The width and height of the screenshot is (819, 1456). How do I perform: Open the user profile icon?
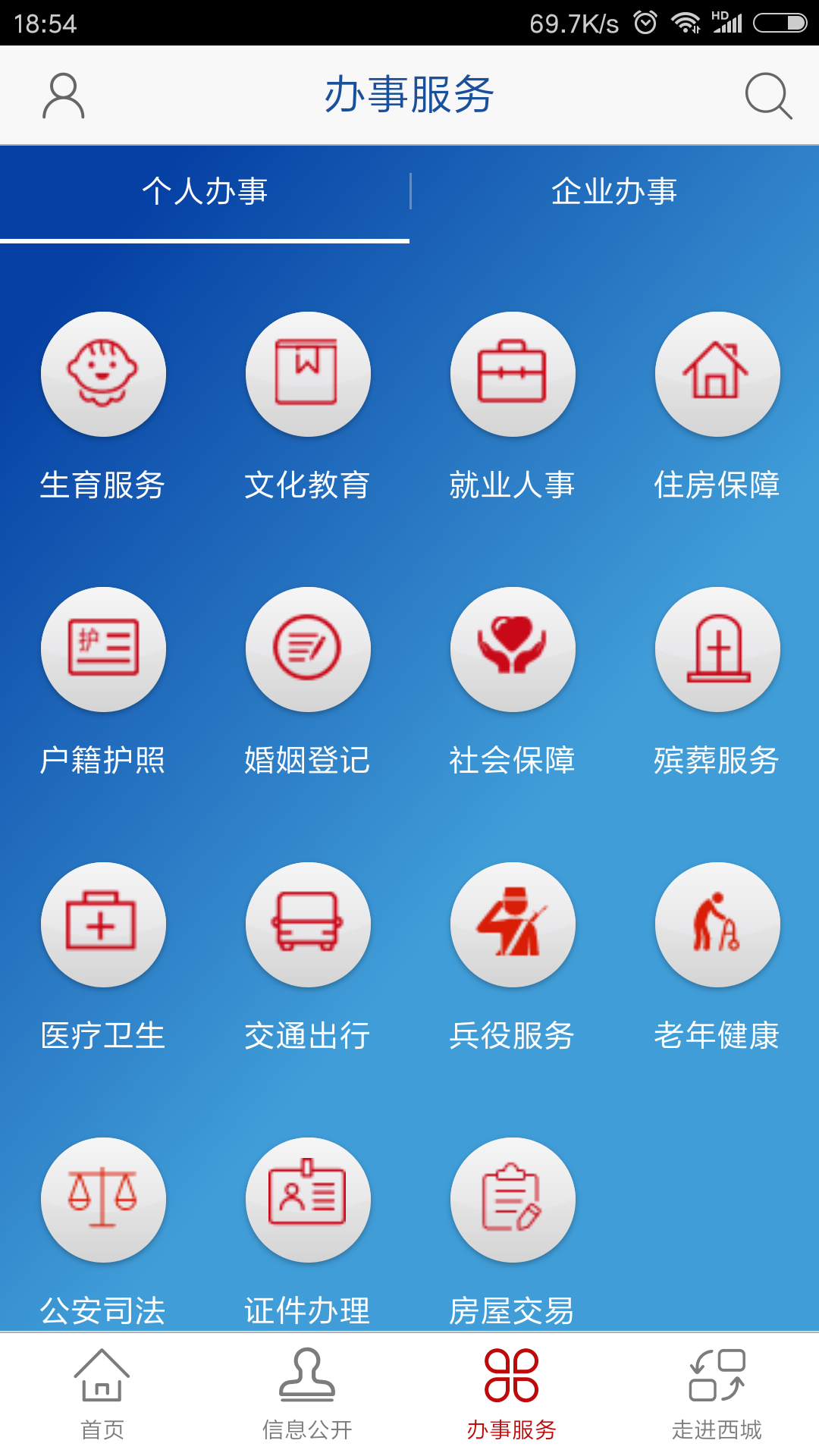tap(63, 96)
